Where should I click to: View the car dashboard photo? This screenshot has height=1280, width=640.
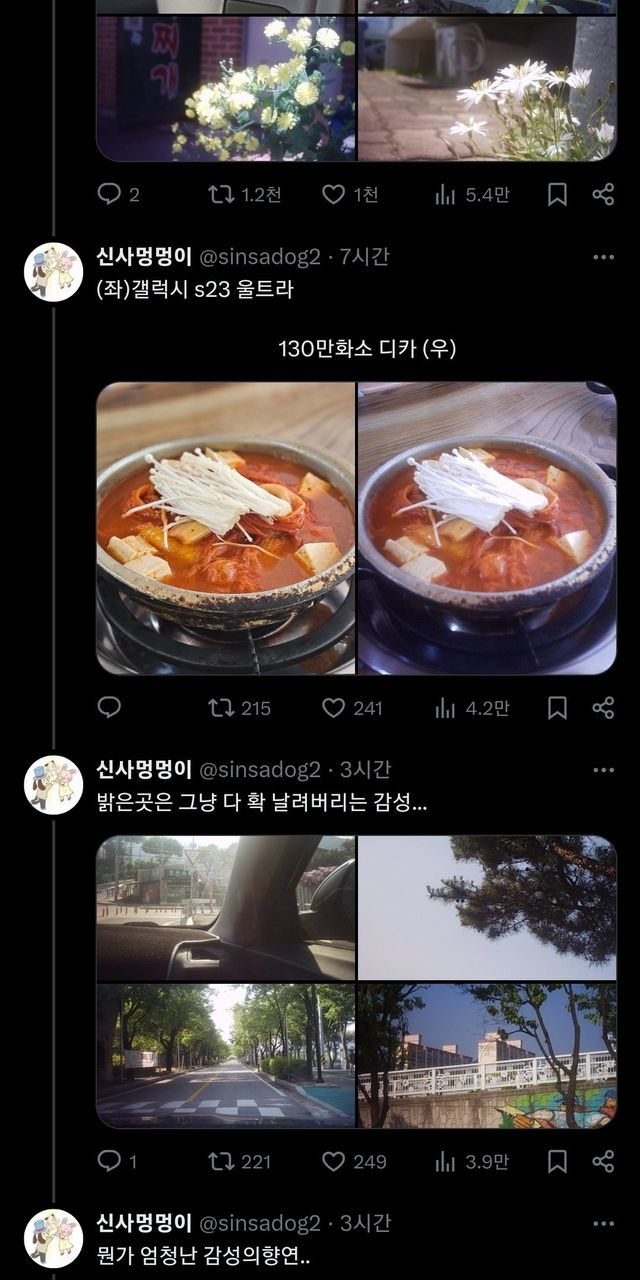click(x=225, y=908)
